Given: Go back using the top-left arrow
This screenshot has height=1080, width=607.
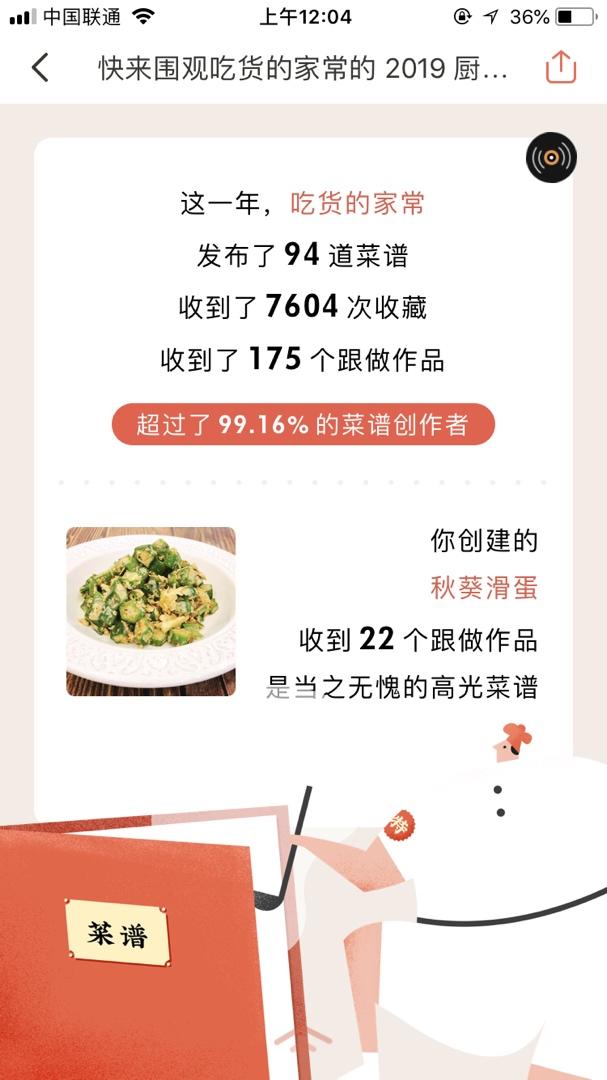Looking at the screenshot, I should click(40, 68).
